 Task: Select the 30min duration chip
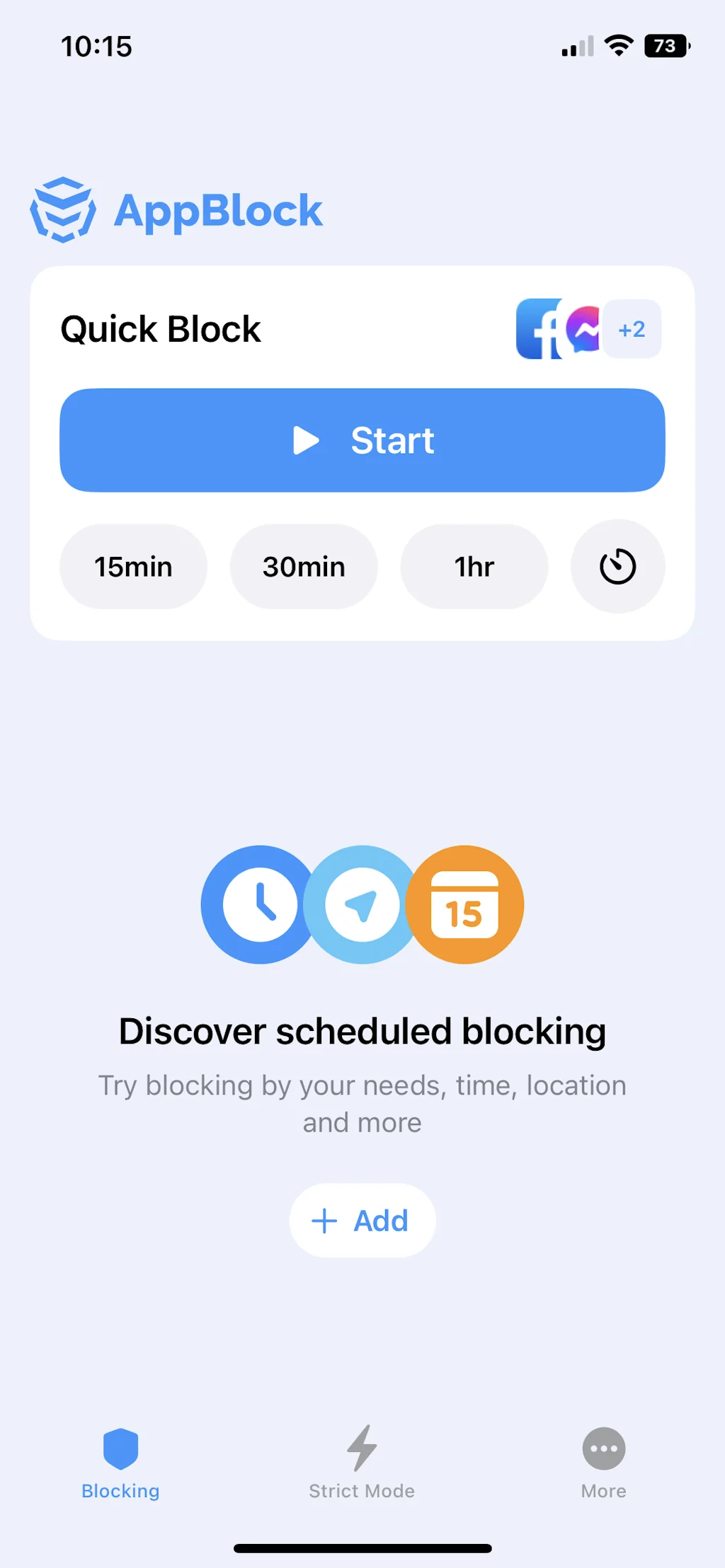point(304,566)
